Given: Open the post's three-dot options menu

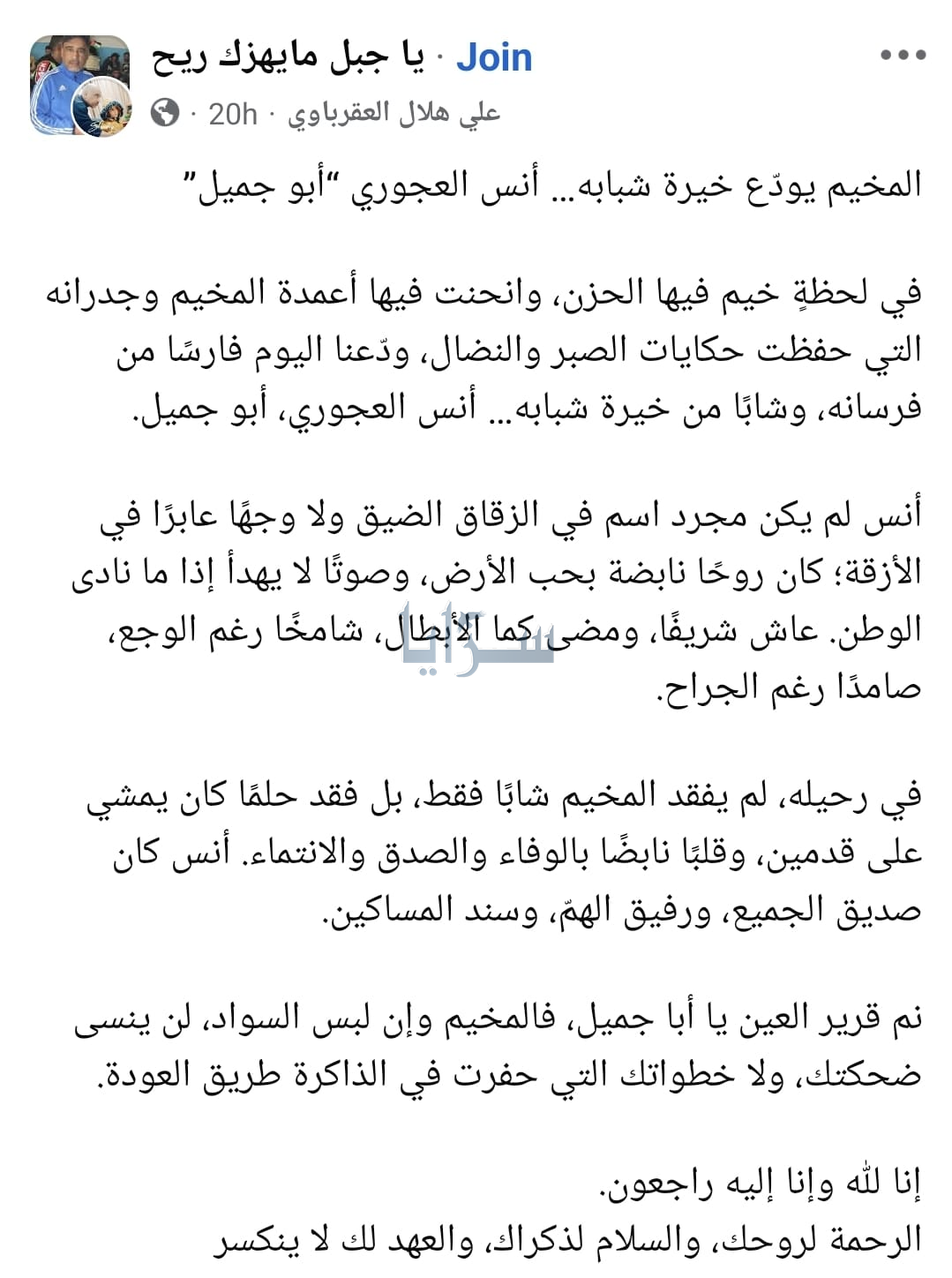Looking at the screenshot, I should pos(903,56).
